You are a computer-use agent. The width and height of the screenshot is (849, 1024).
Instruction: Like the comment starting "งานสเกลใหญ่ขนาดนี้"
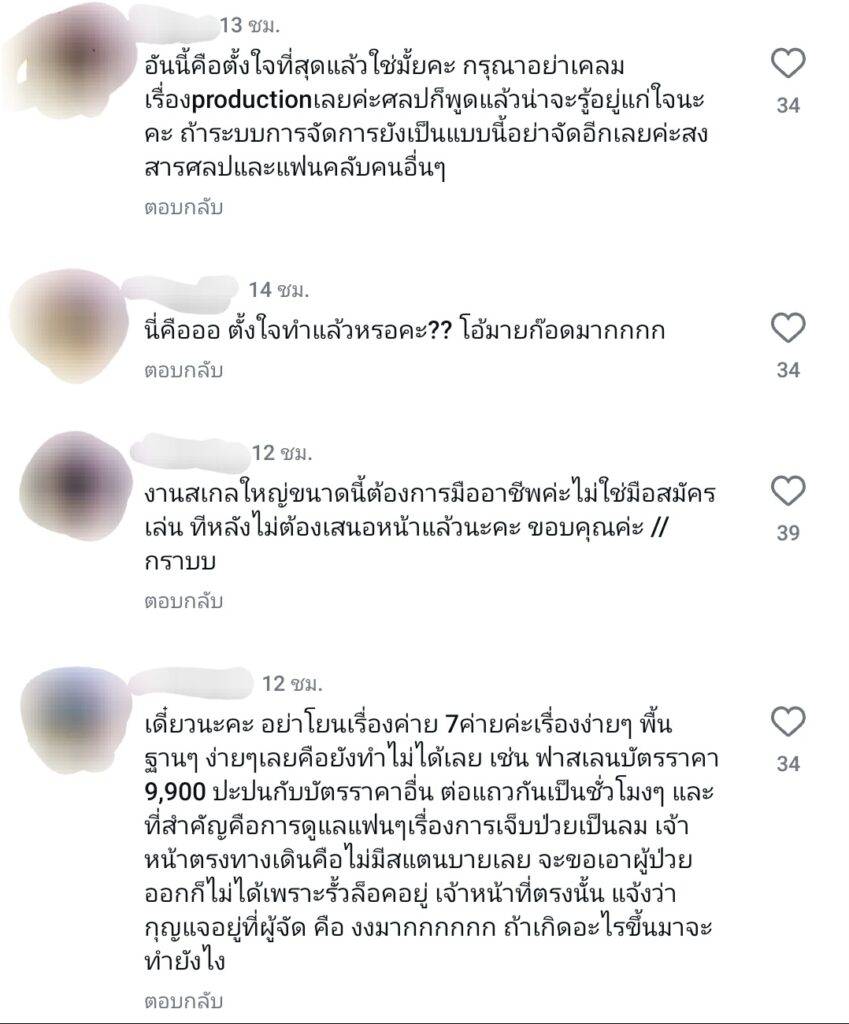pyautogui.click(x=788, y=491)
